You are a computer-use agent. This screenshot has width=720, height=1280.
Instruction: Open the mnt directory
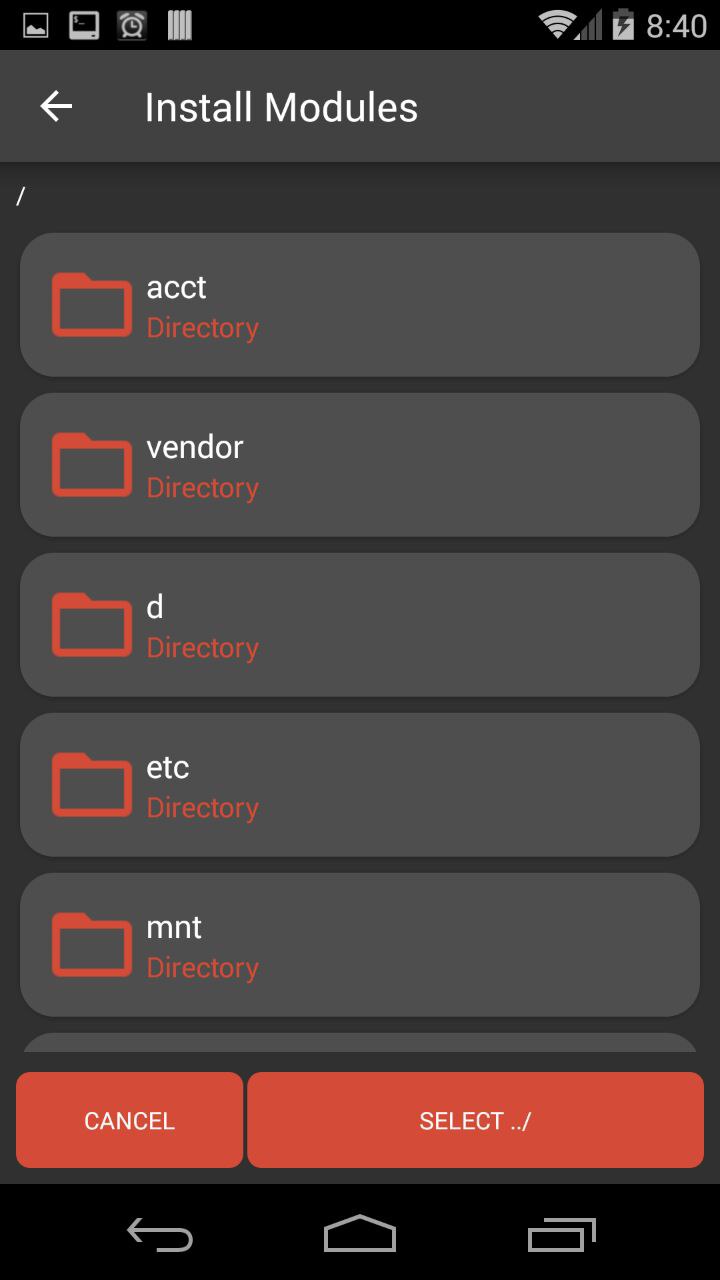click(x=360, y=945)
